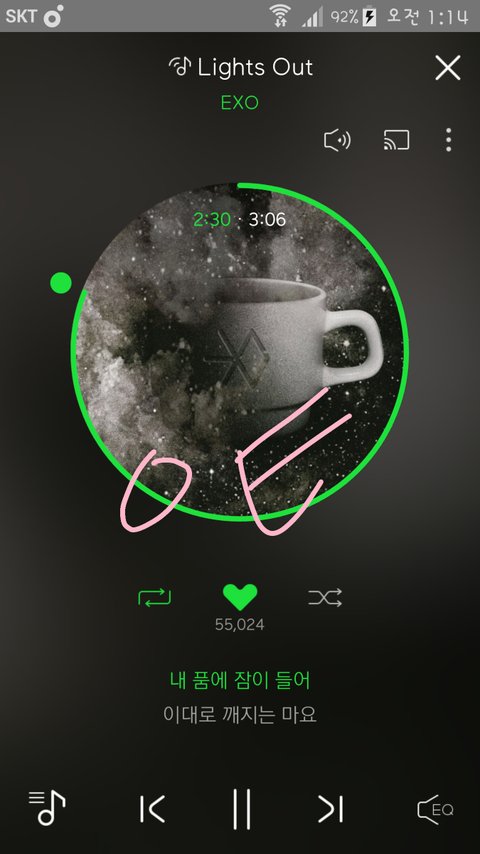The image size is (480, 854).
Task: Open the three-dot overflow menu
Action: 448,140
